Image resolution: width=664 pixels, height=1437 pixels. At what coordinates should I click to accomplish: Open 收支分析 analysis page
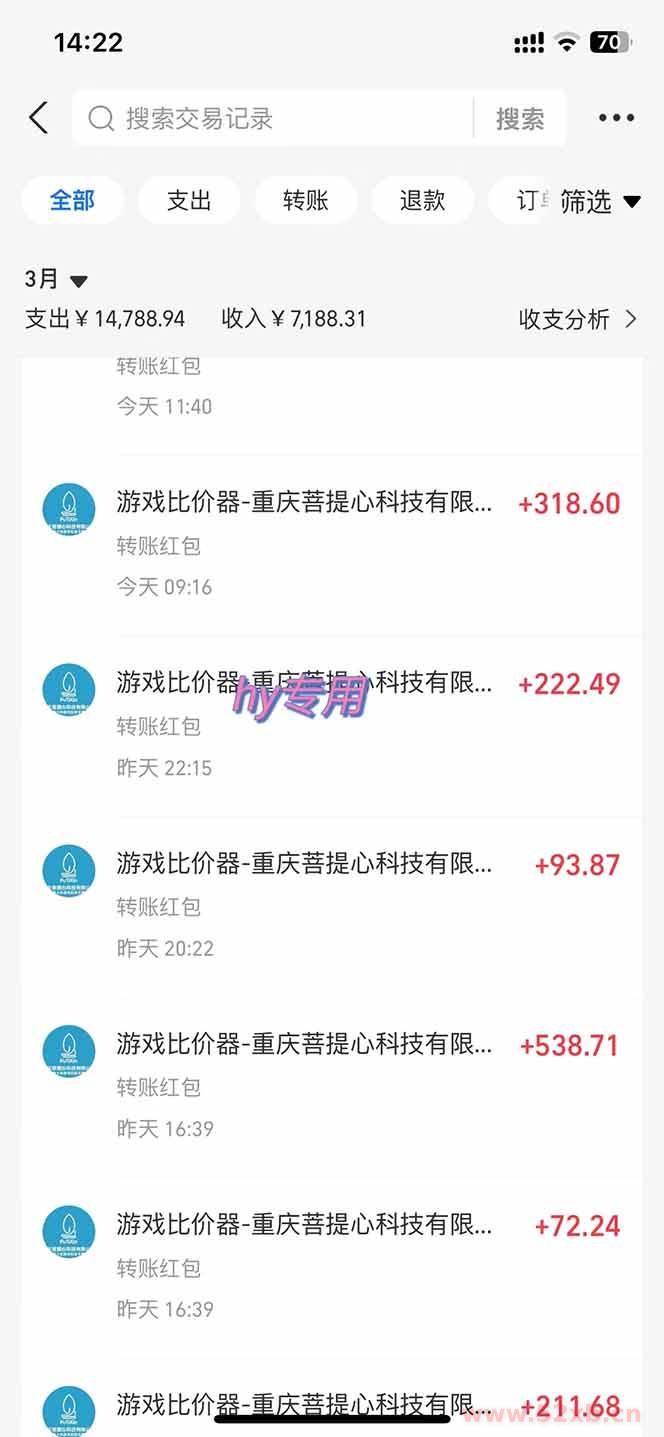[577, 319]
